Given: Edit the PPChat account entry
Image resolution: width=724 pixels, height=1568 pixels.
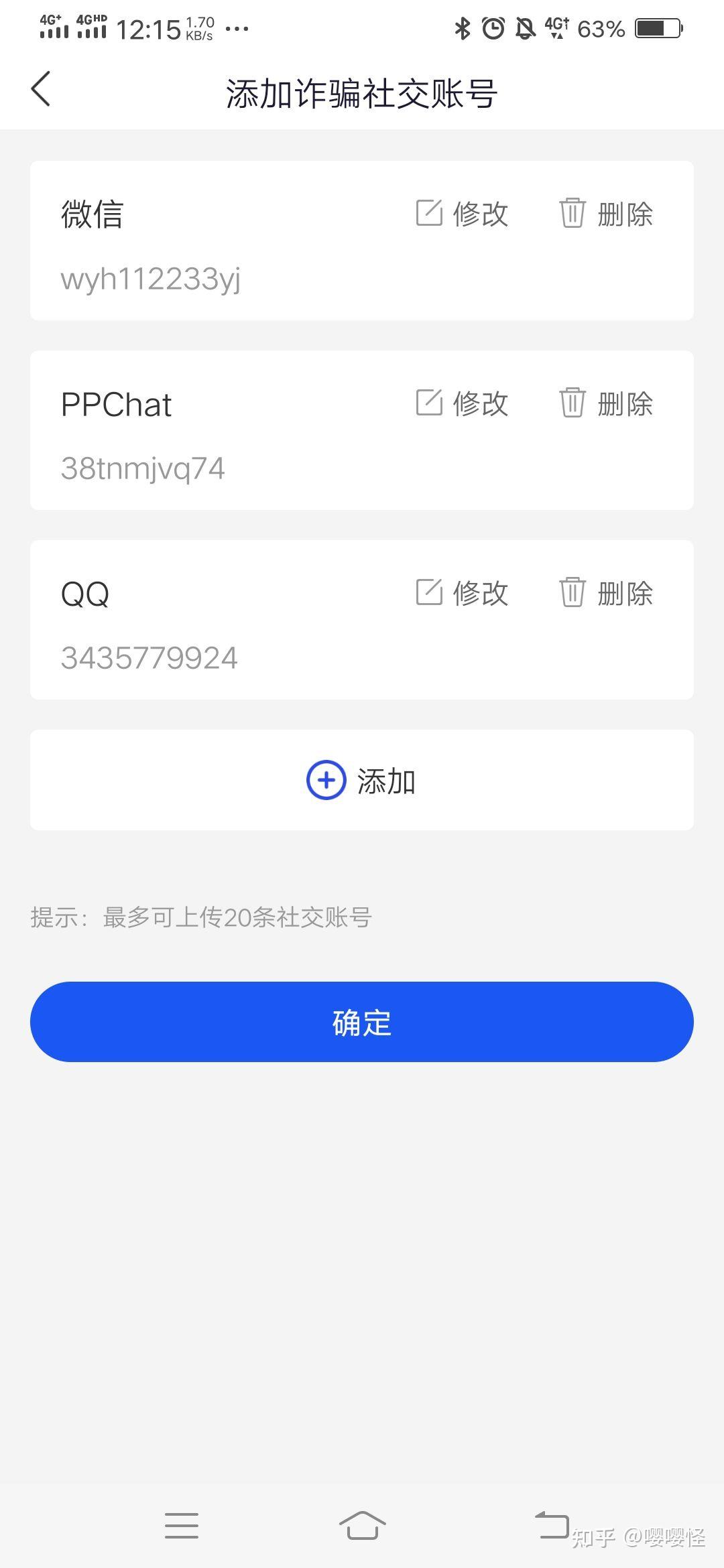Looking at the screenshot, I should (463, 403).
